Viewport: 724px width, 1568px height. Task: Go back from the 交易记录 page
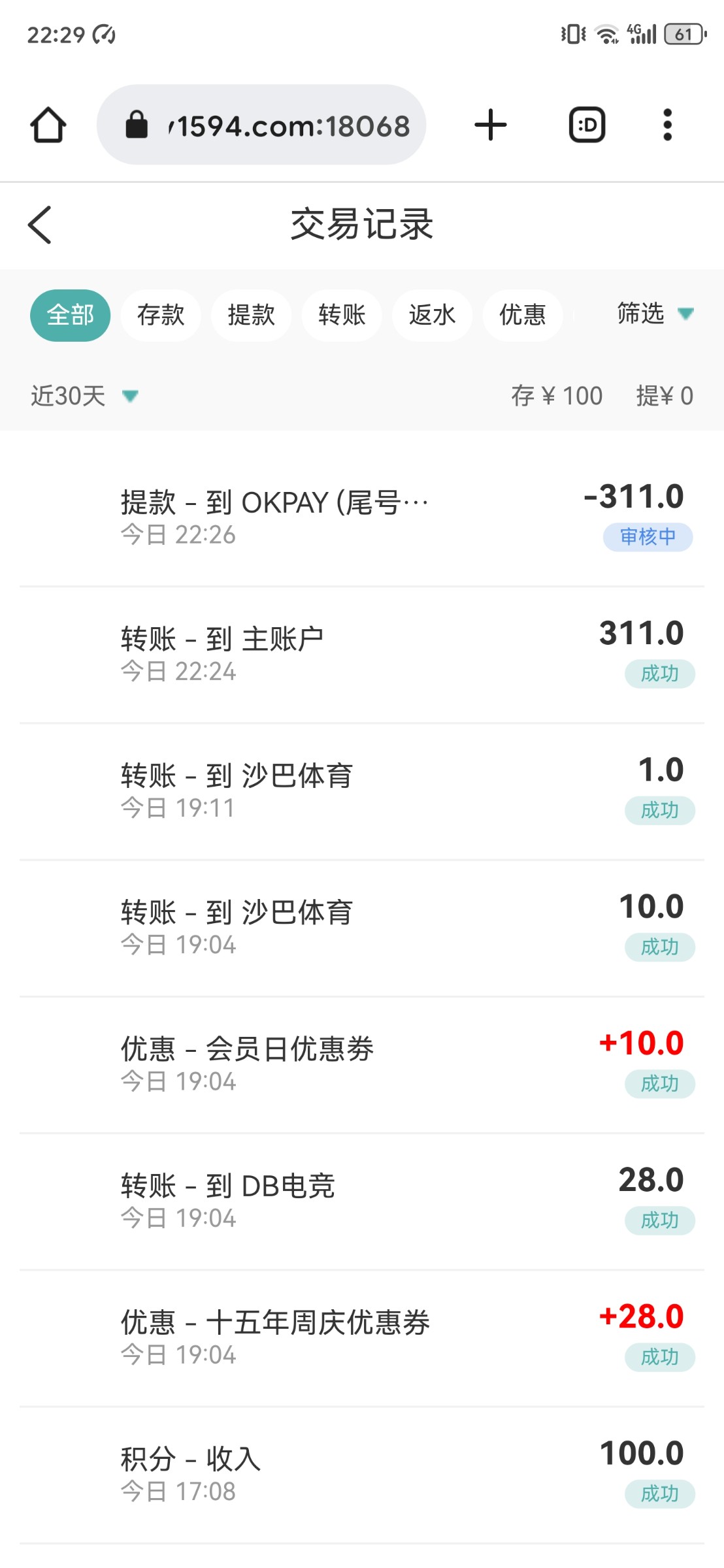(x=40, y=225)
